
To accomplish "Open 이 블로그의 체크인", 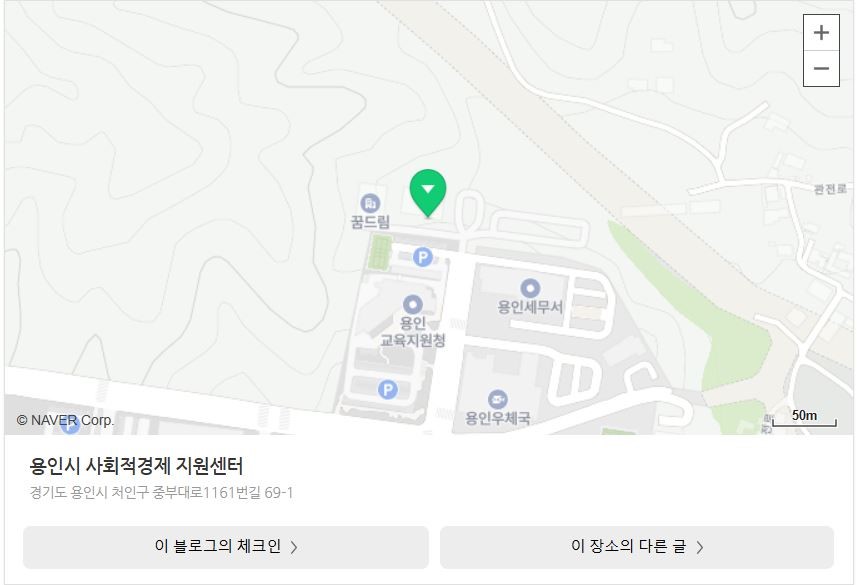I will point(226,547).
